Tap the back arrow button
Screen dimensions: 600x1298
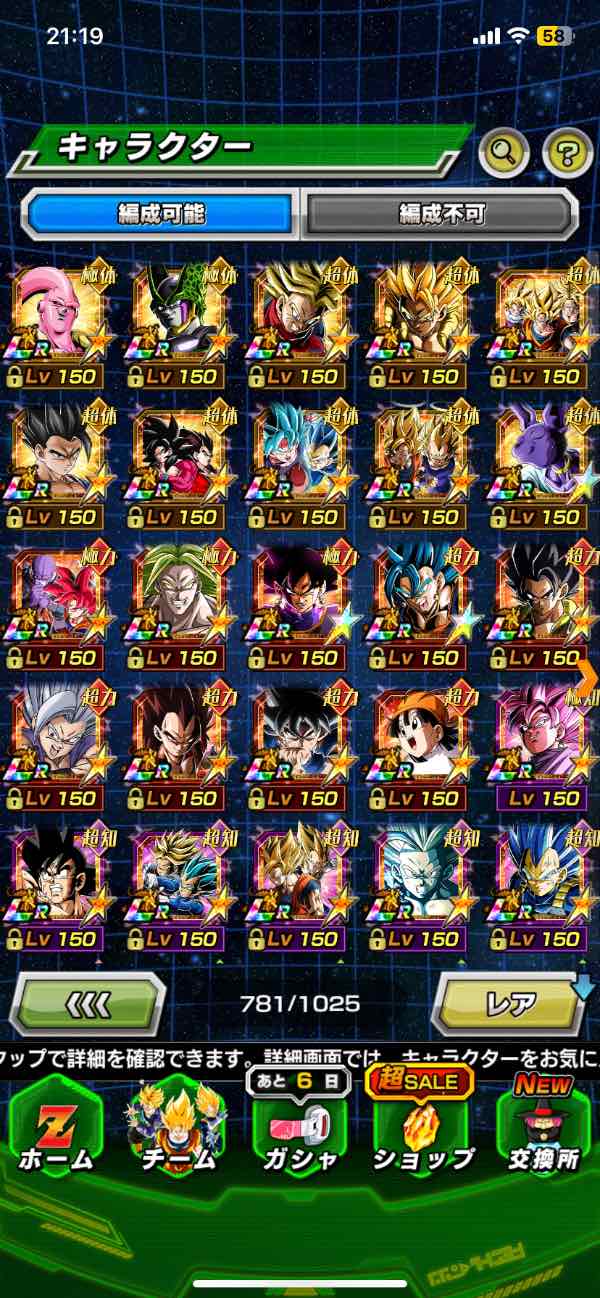87,1003
